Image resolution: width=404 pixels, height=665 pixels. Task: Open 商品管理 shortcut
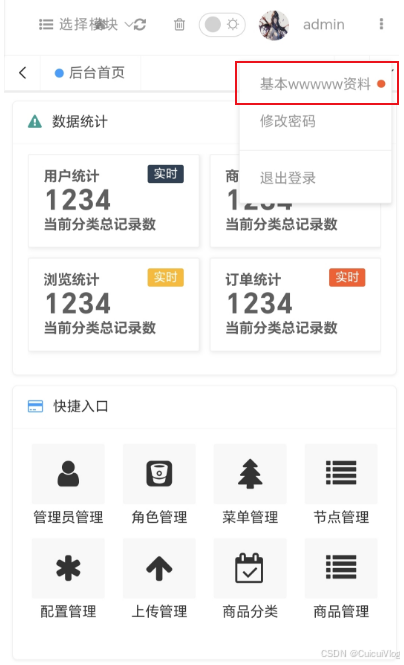pos(341,579)
